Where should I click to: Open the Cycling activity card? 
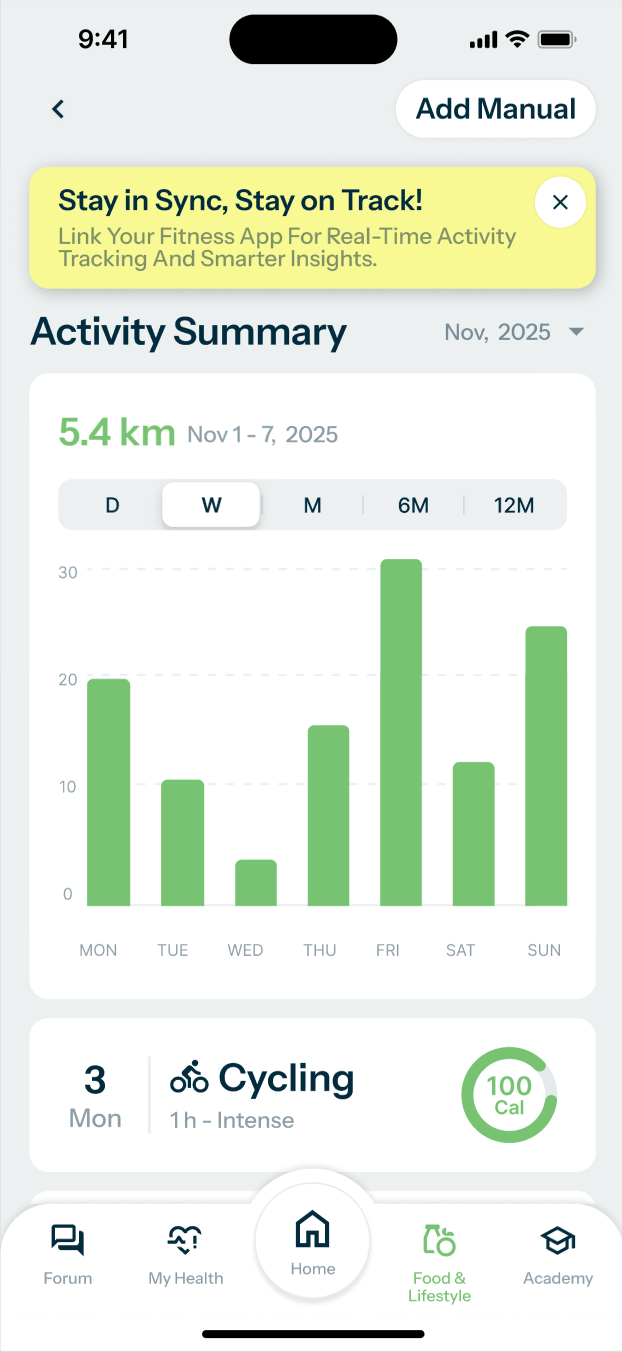coord(312,1095)
